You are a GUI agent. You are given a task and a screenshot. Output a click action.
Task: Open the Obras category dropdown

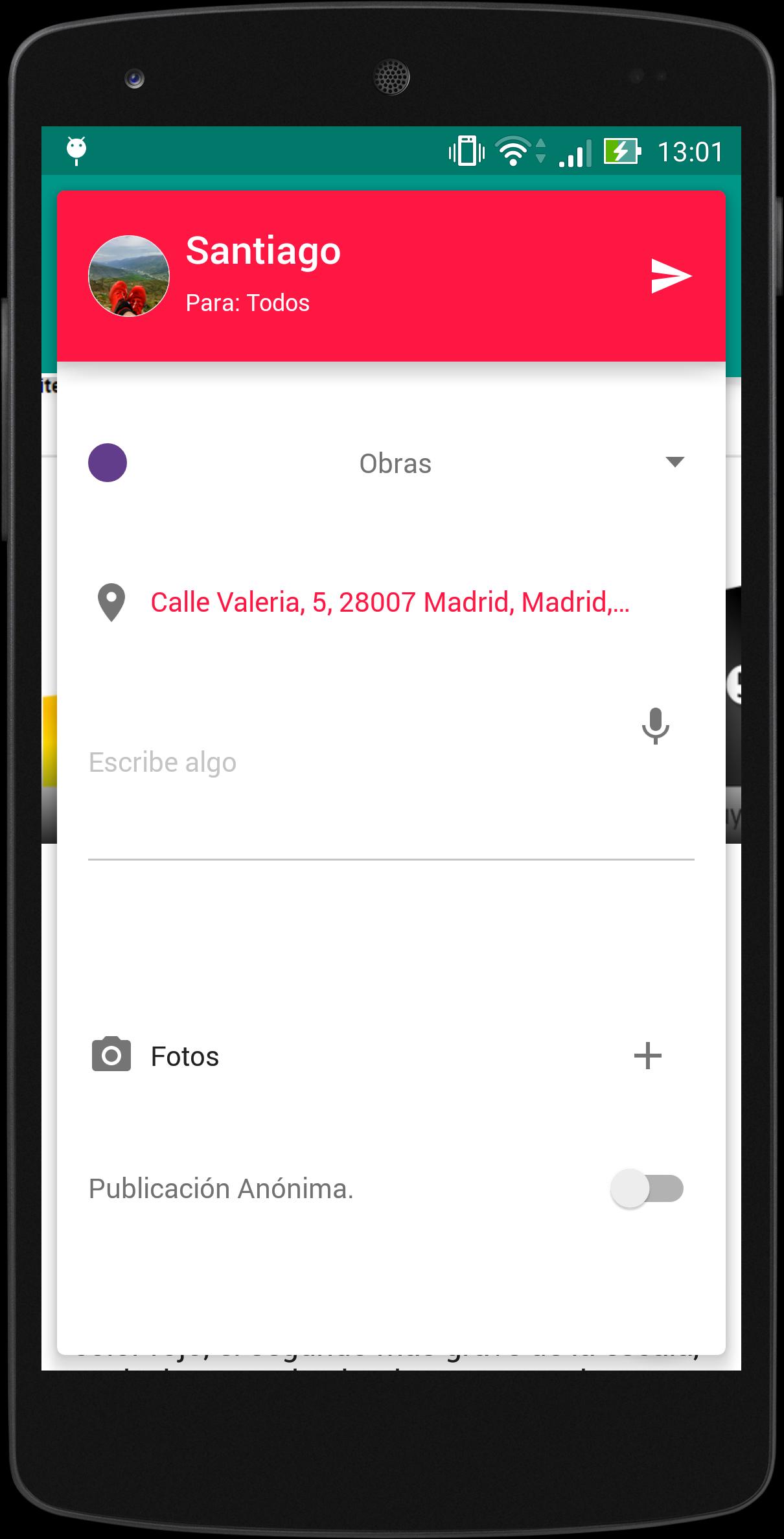(674, 462)
